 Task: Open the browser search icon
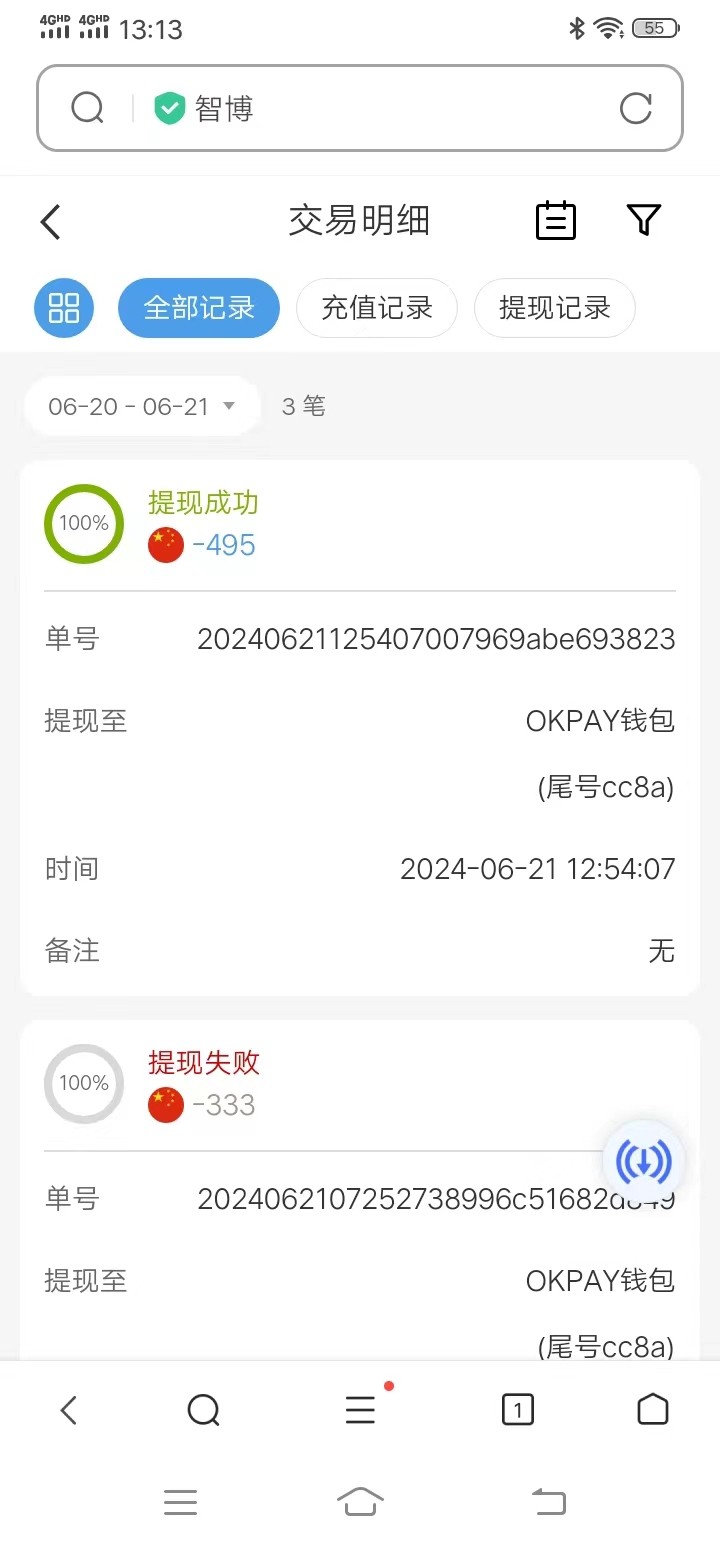point(203,1410)
